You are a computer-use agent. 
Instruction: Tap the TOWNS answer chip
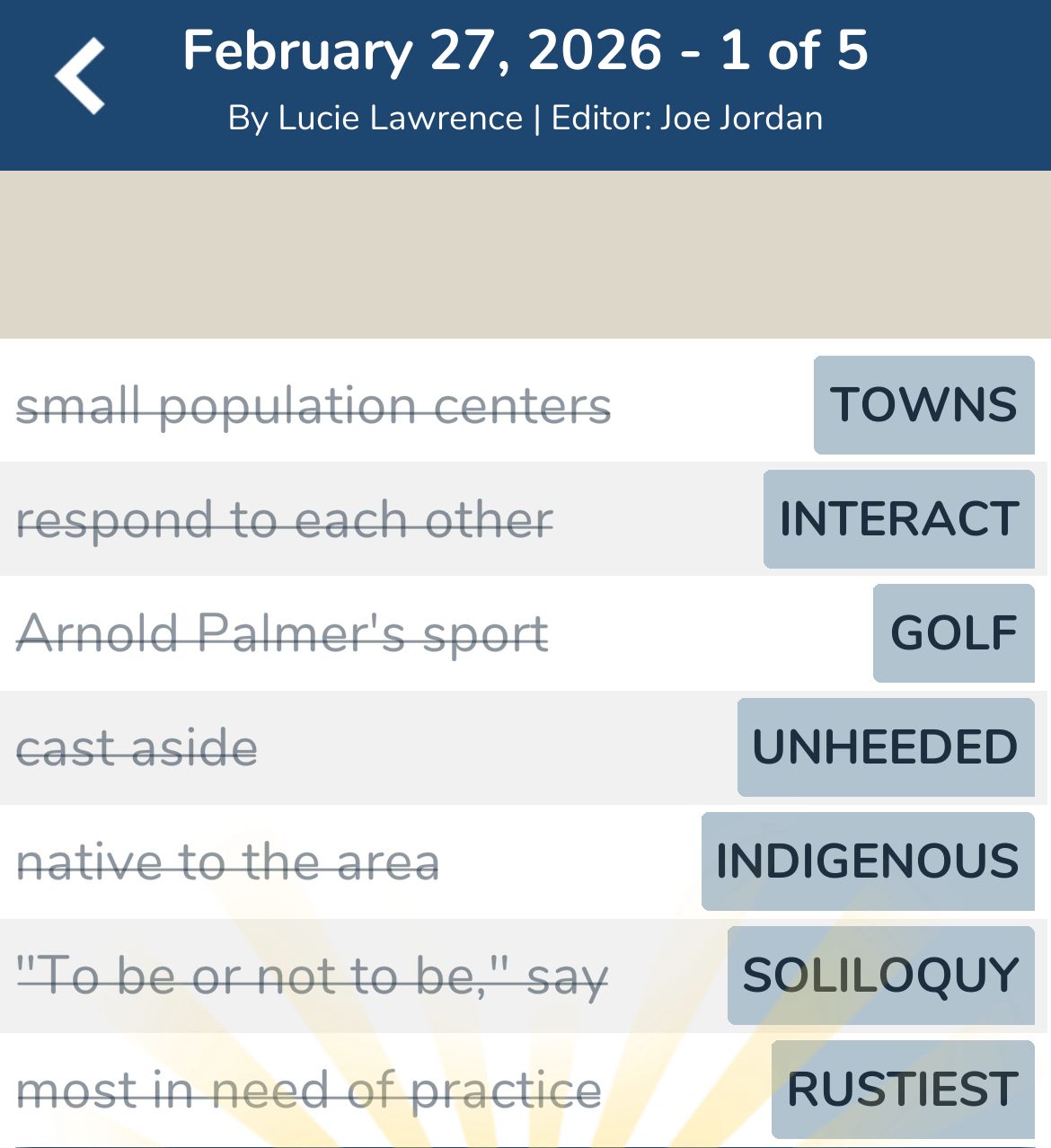click(923, 405)
